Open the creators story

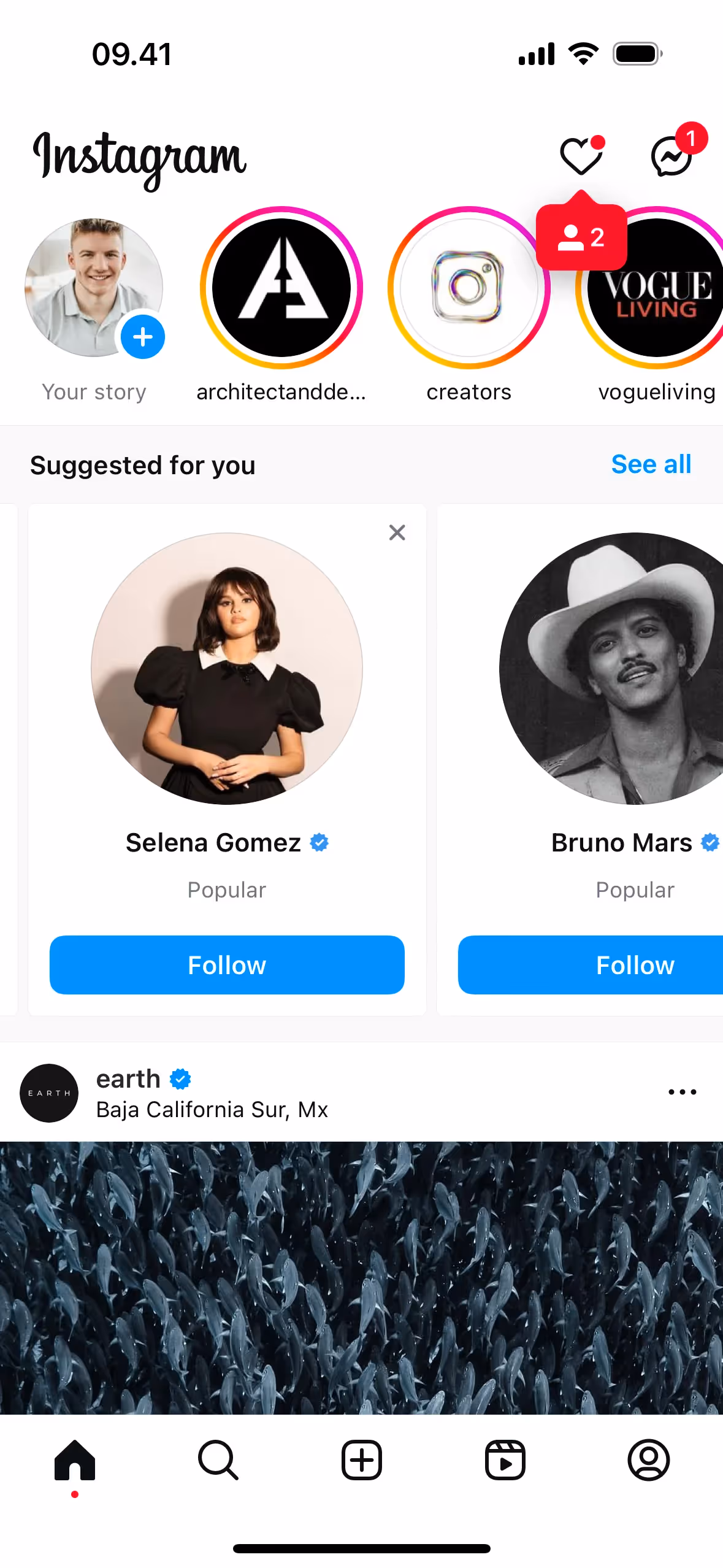(x=469, y=288)
